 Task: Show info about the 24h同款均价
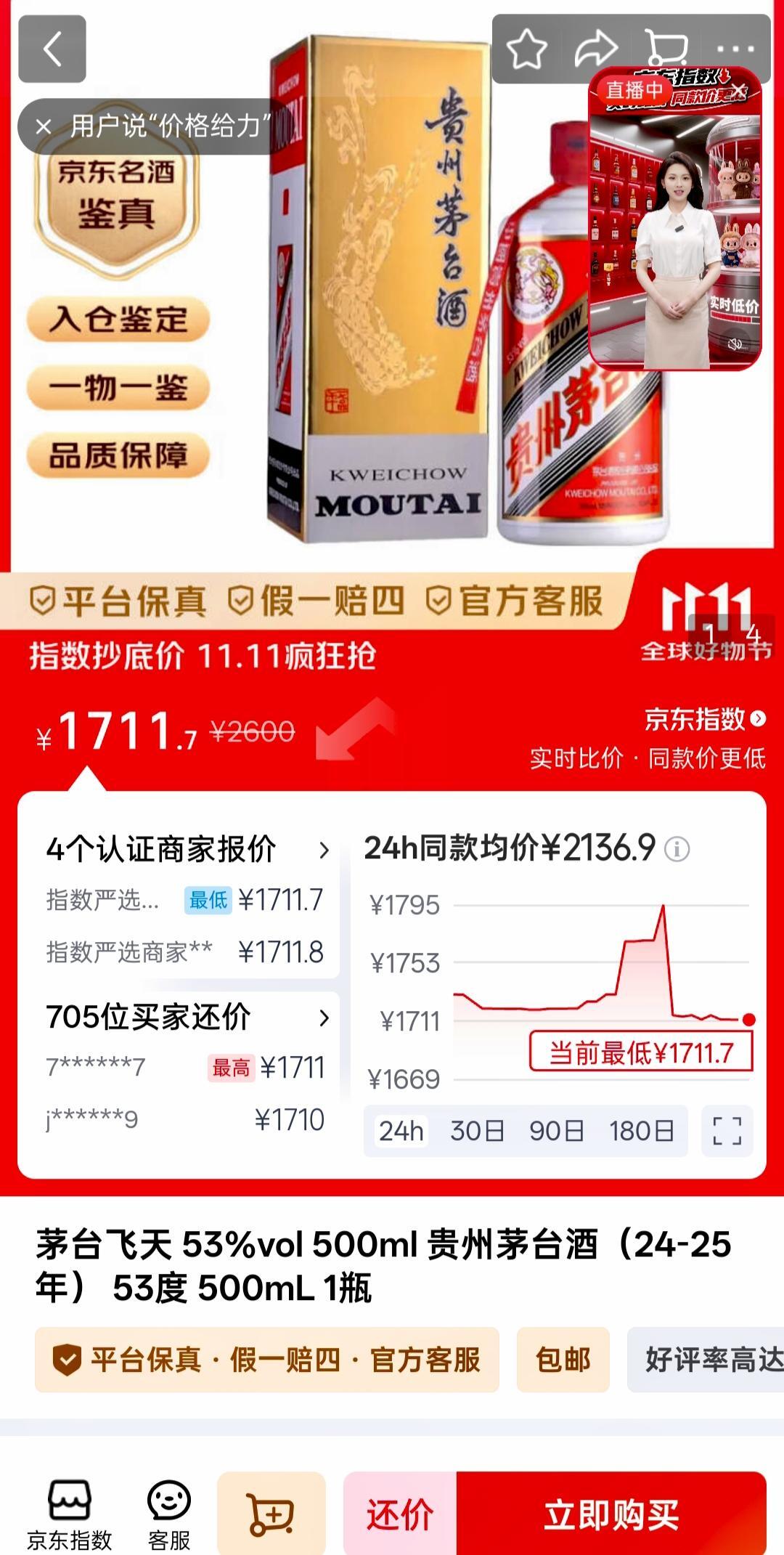pyautogui.click(x=677, y=848)
